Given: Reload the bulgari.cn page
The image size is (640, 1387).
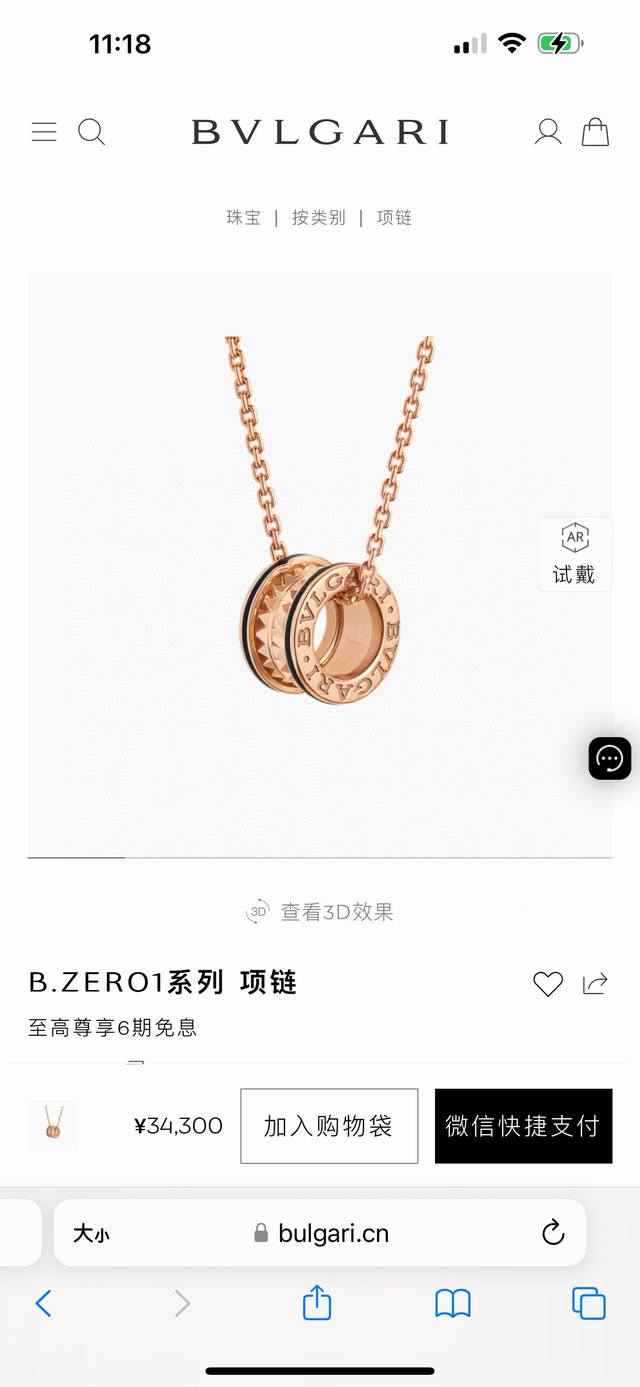Looking at the screenshot, I should point(553,1234).
